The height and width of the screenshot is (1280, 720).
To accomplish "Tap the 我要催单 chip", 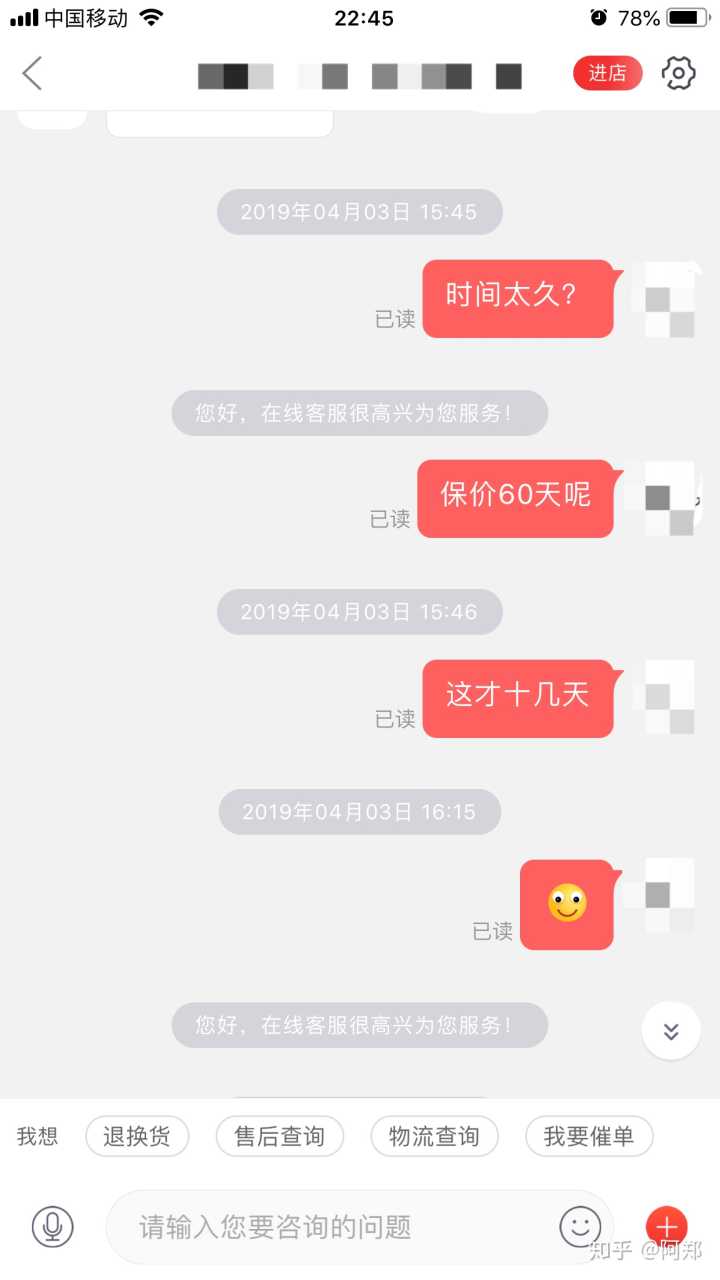I will tap(589, 1136).
